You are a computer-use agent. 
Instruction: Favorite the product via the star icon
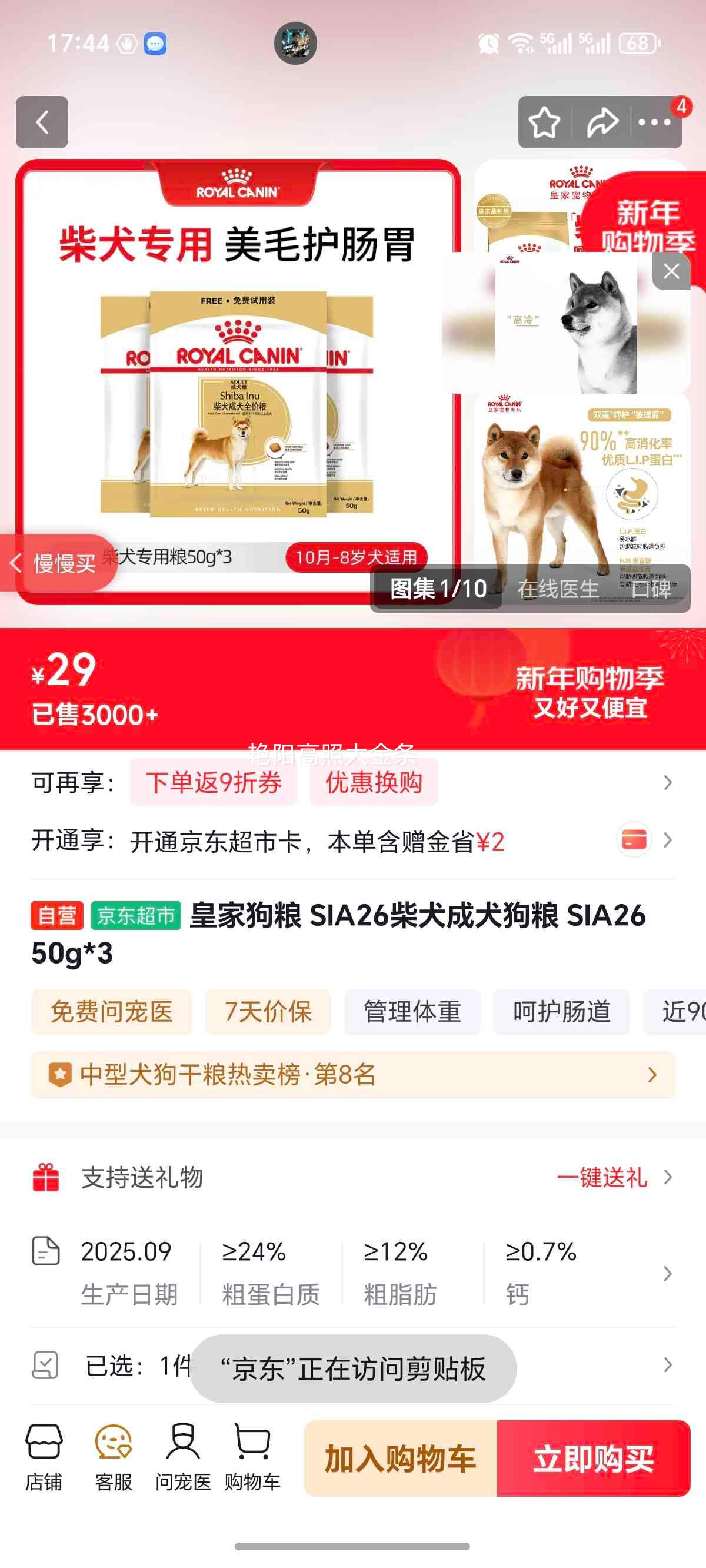pos(545,122)
